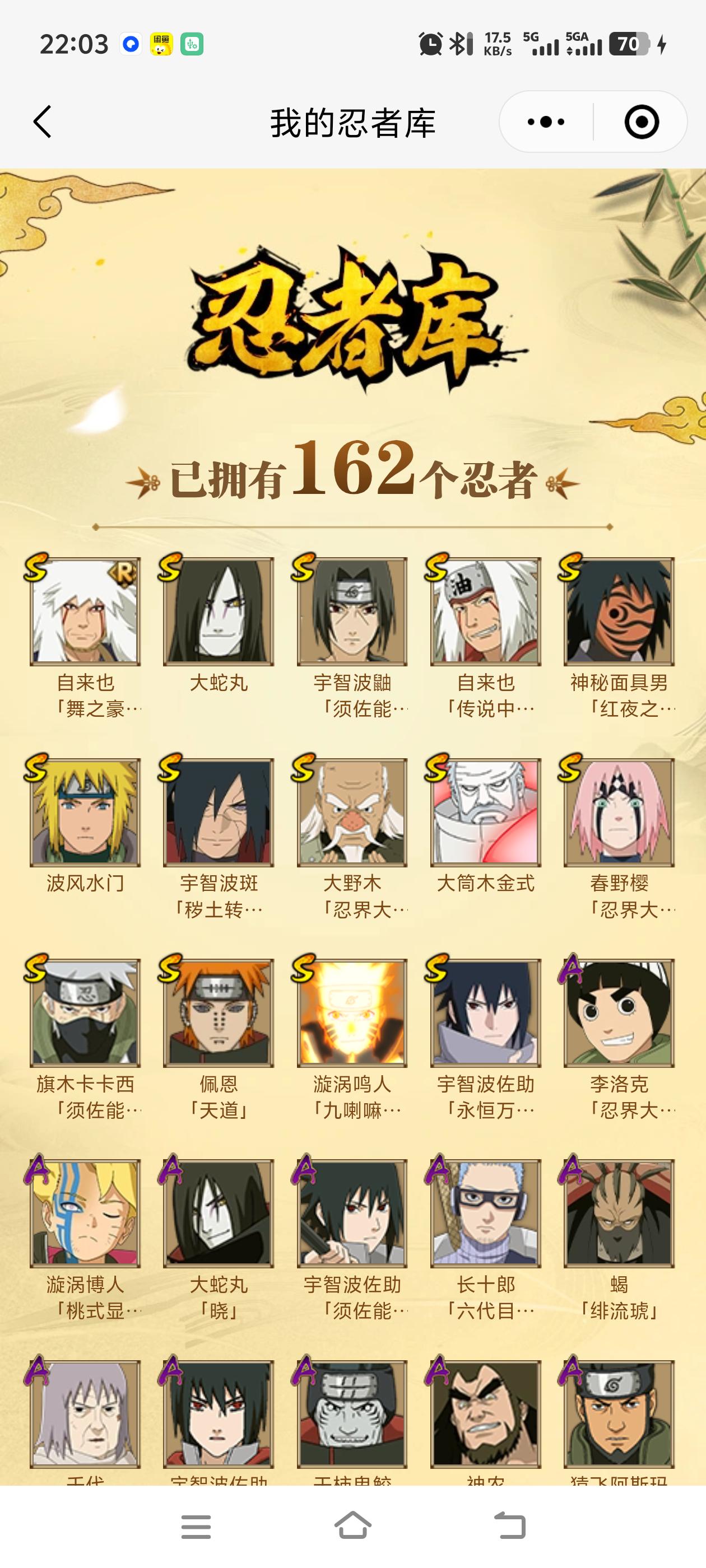
Task: Open the mini program three-dot menu
Action: 546,122
